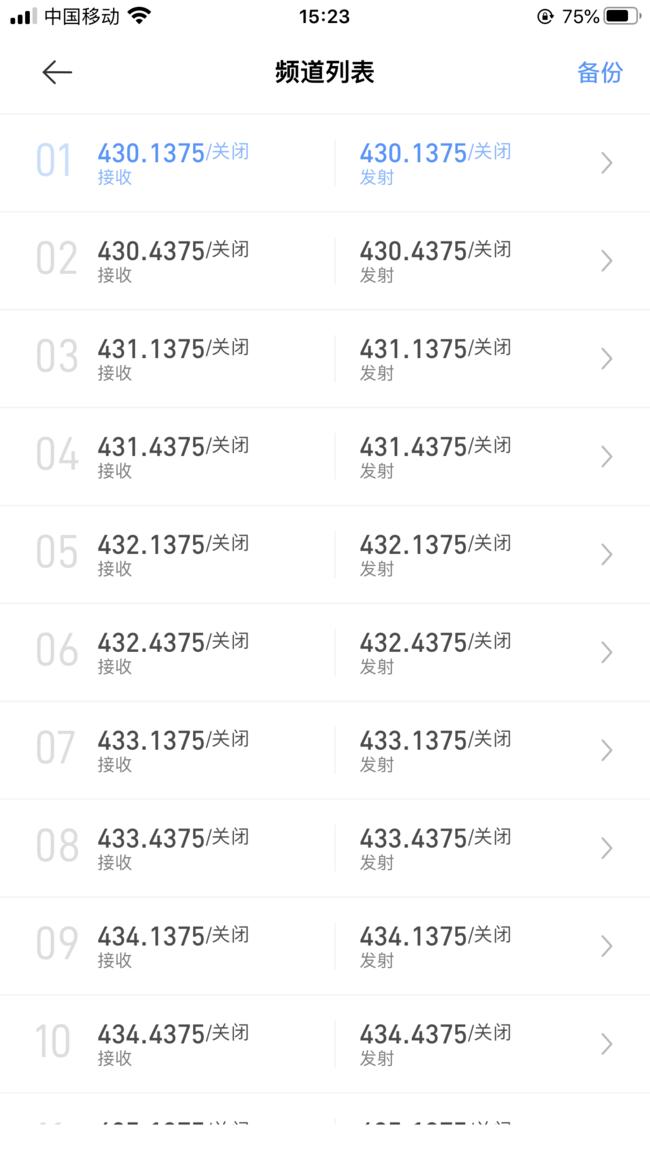650x1156 pixels.
Task: Open channel 06 at 432.4375
Action: (x=325, y=653)
